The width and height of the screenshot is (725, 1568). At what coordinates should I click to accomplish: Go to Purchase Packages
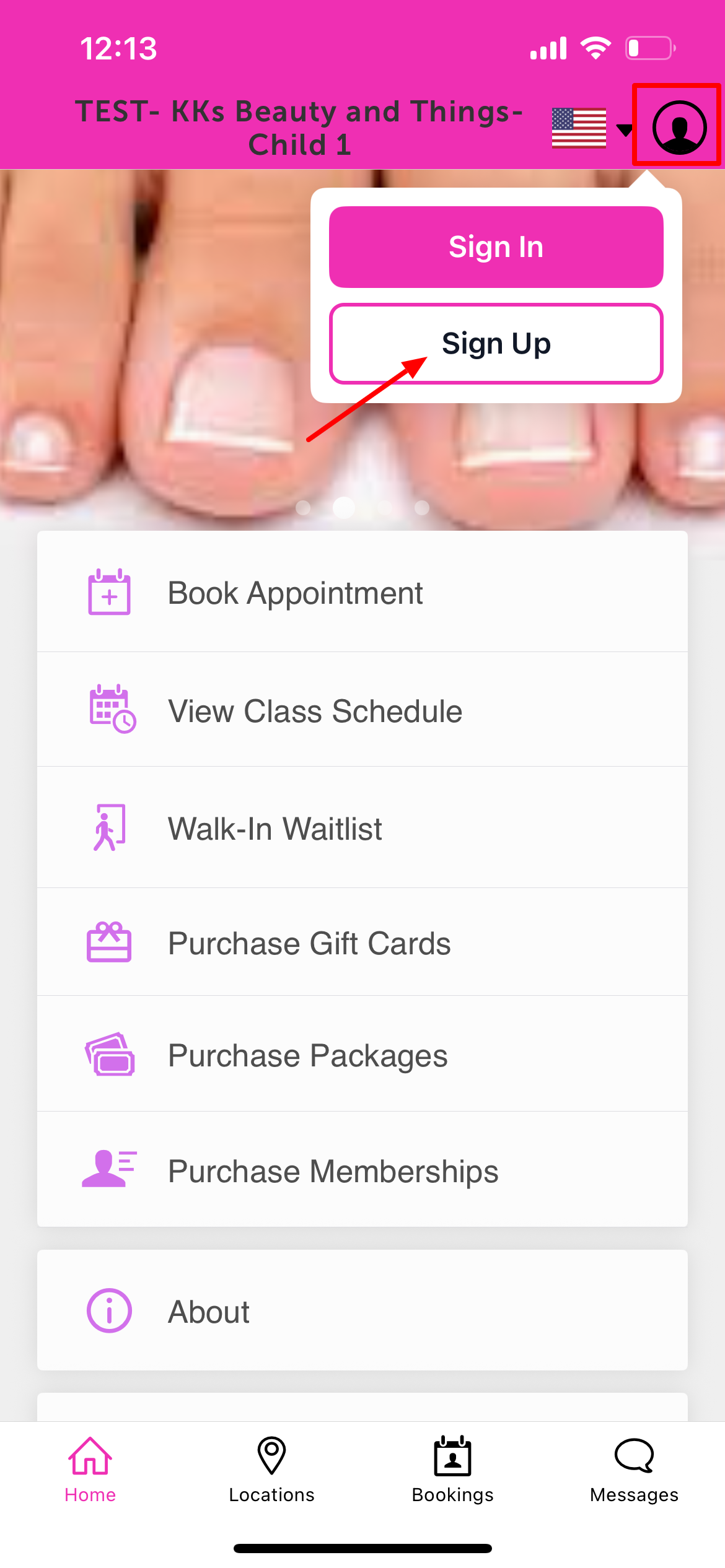(x=362, y=1055)
